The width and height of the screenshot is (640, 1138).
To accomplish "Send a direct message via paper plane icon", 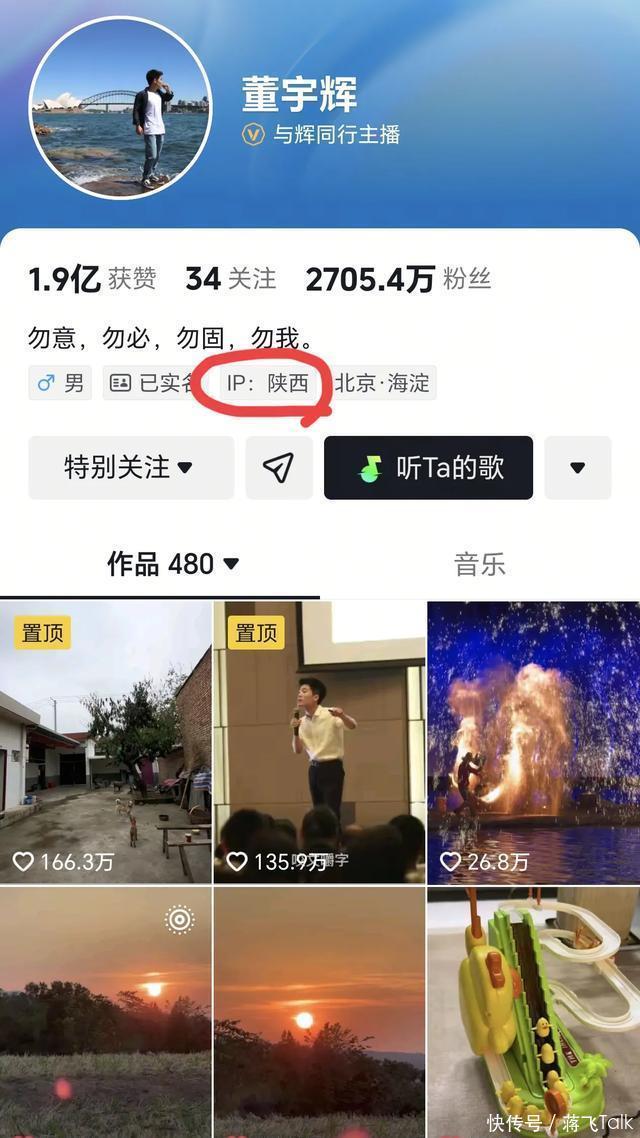I will (x=279, y=467).
